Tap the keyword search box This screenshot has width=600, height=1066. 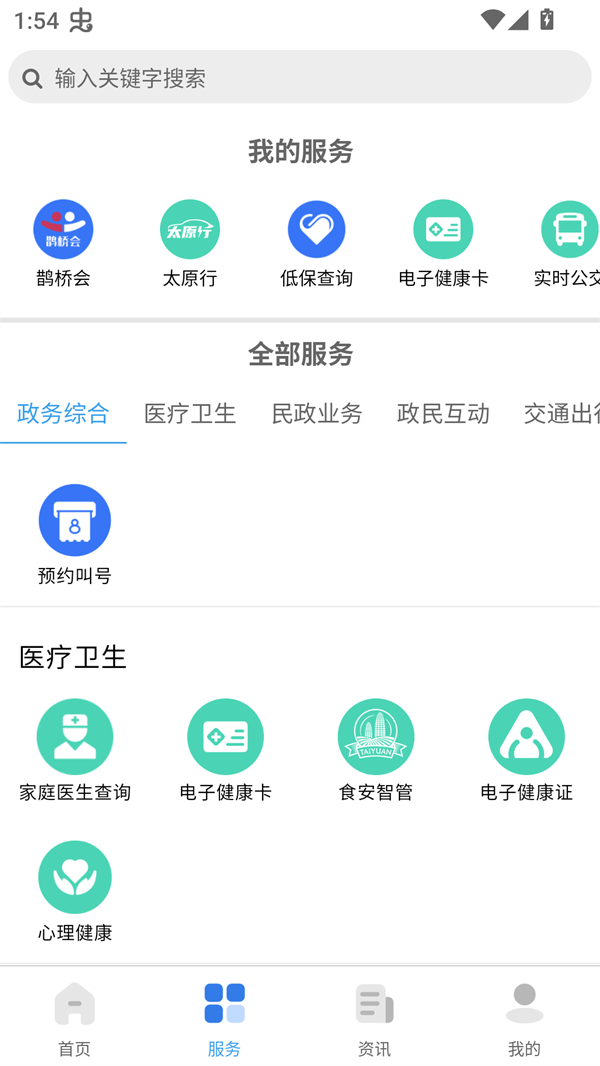tap(300, 78)
